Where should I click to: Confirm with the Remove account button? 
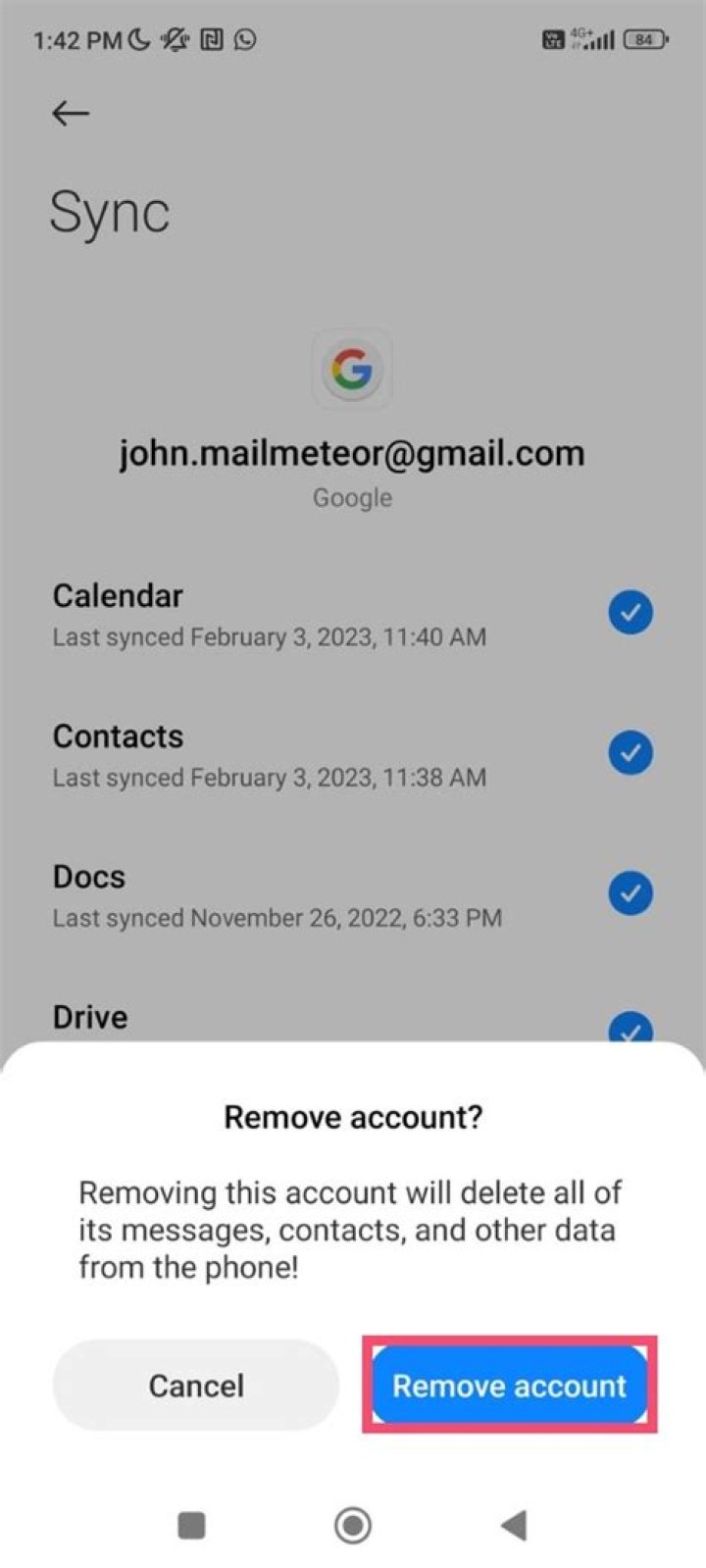pos(509,1385)
